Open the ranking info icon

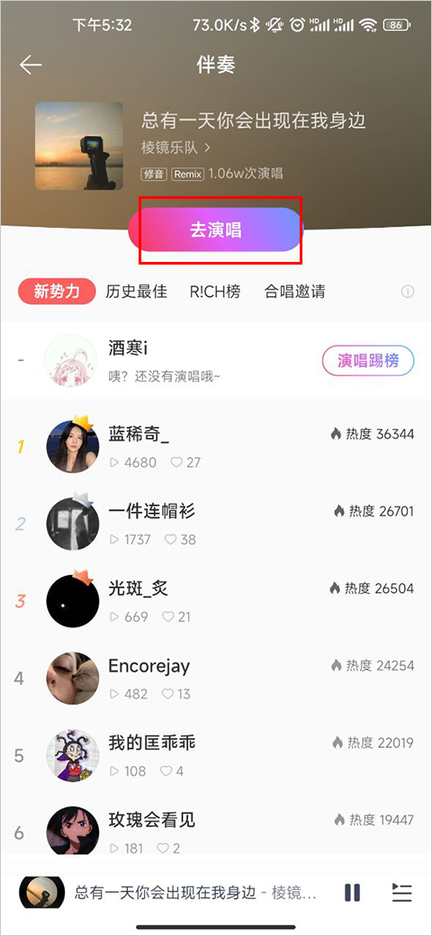click(408, 291)
